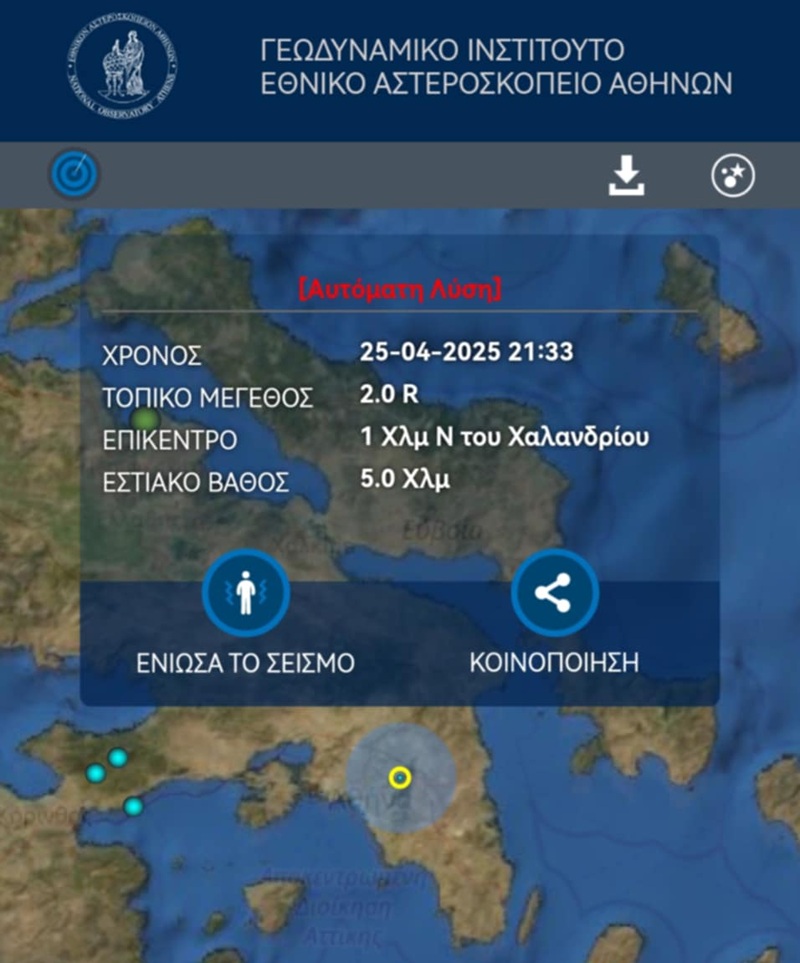Report feeling the quake via ΕΝΙΩΣΑ ΤΟ ΣΕΙΣΜΟ

coord(246,594)
